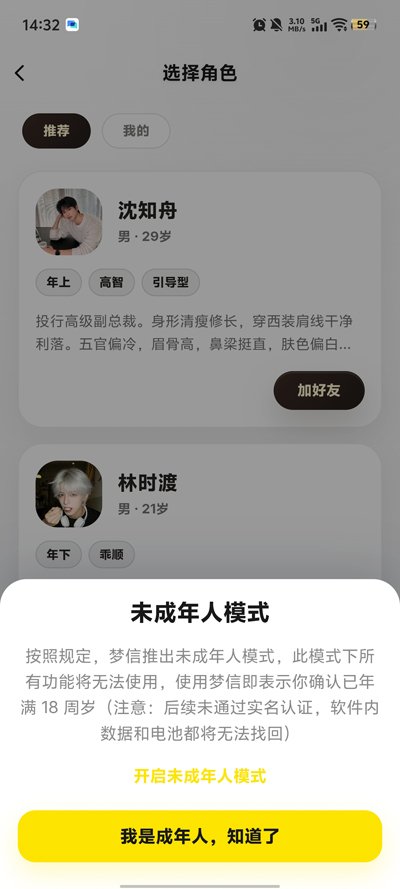Viewport: 400px width, 889px height.
Task: Go back with the arrow icon
Action: pyautogui.click(x=20, y=73)
